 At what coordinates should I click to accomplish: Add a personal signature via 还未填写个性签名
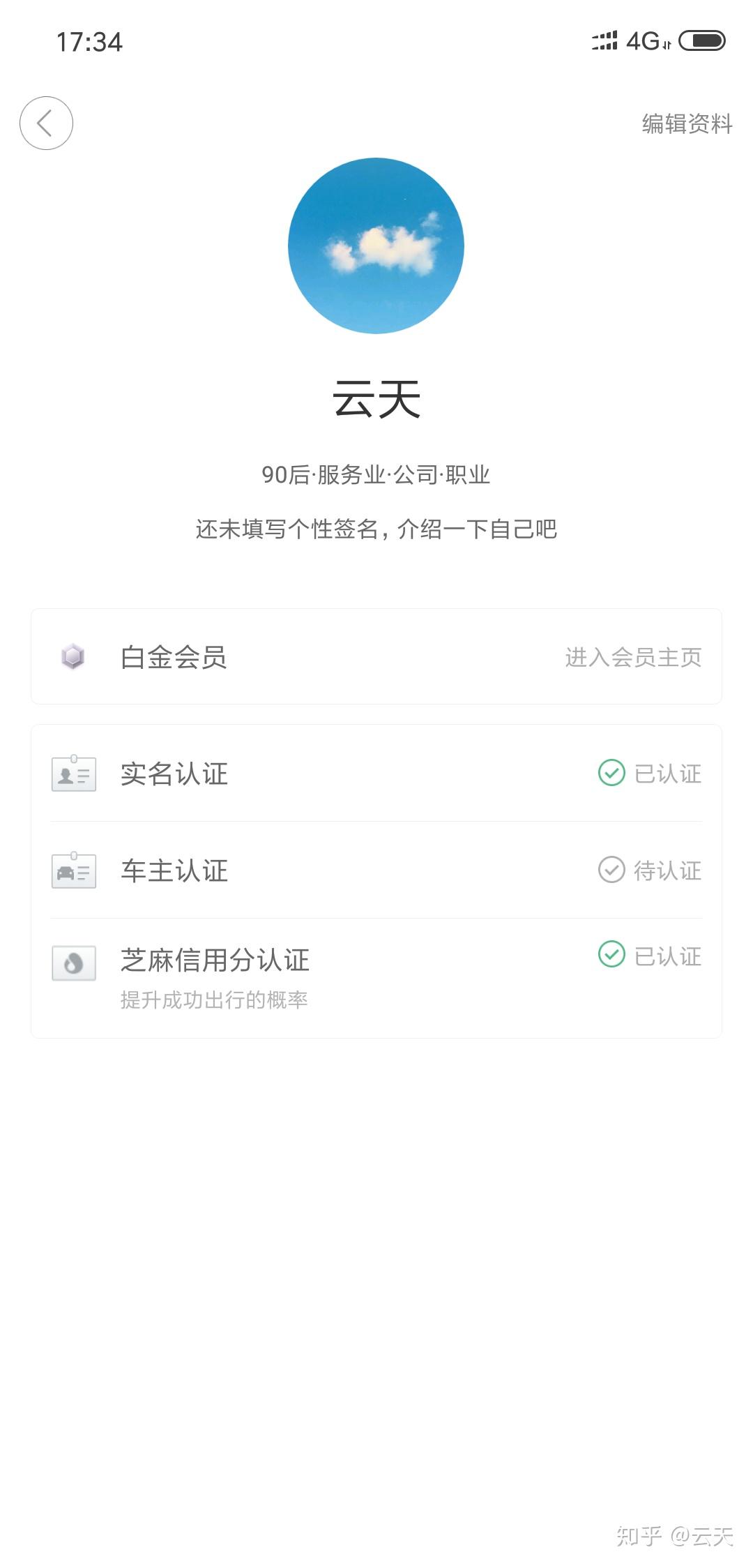point(376,529)
